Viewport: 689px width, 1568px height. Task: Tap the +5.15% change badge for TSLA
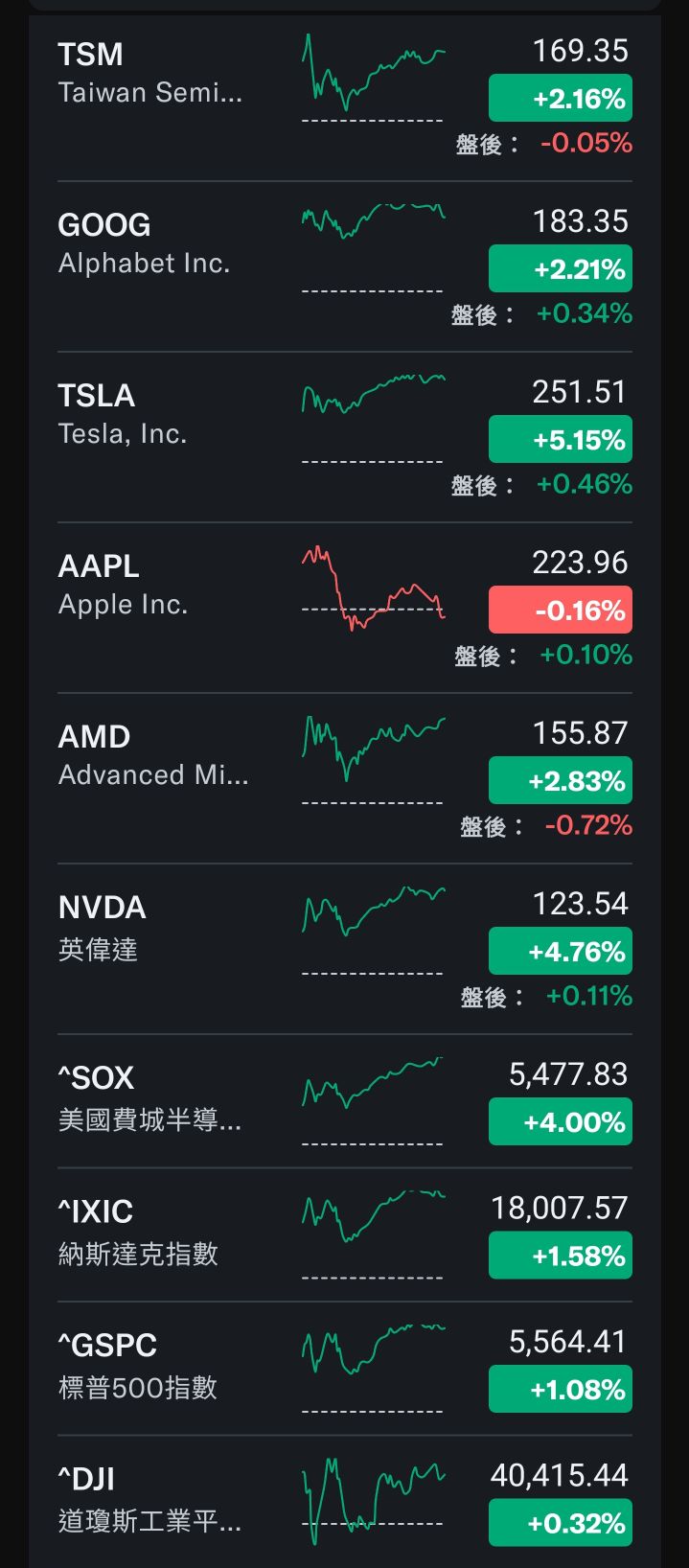pos(561,440)
